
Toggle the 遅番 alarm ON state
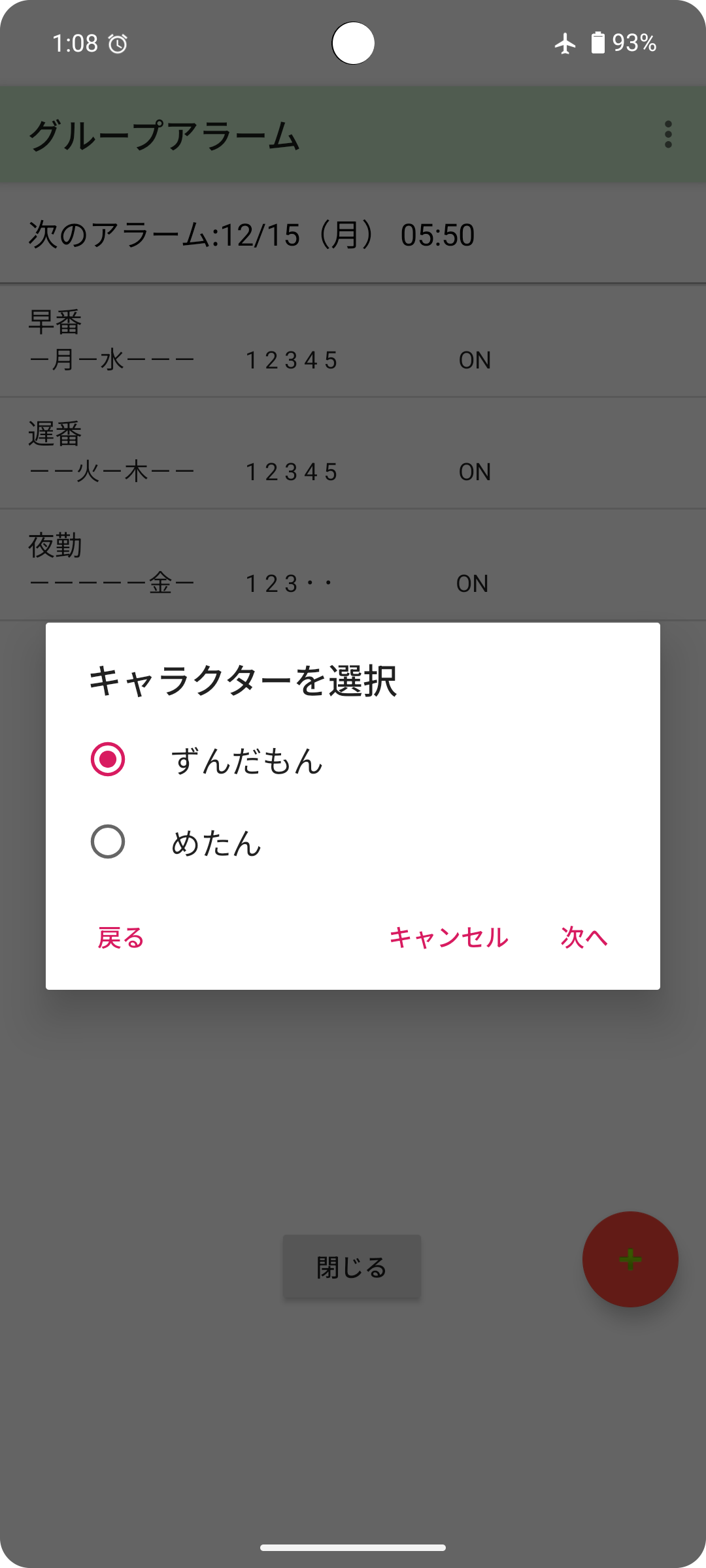point(475,472)
